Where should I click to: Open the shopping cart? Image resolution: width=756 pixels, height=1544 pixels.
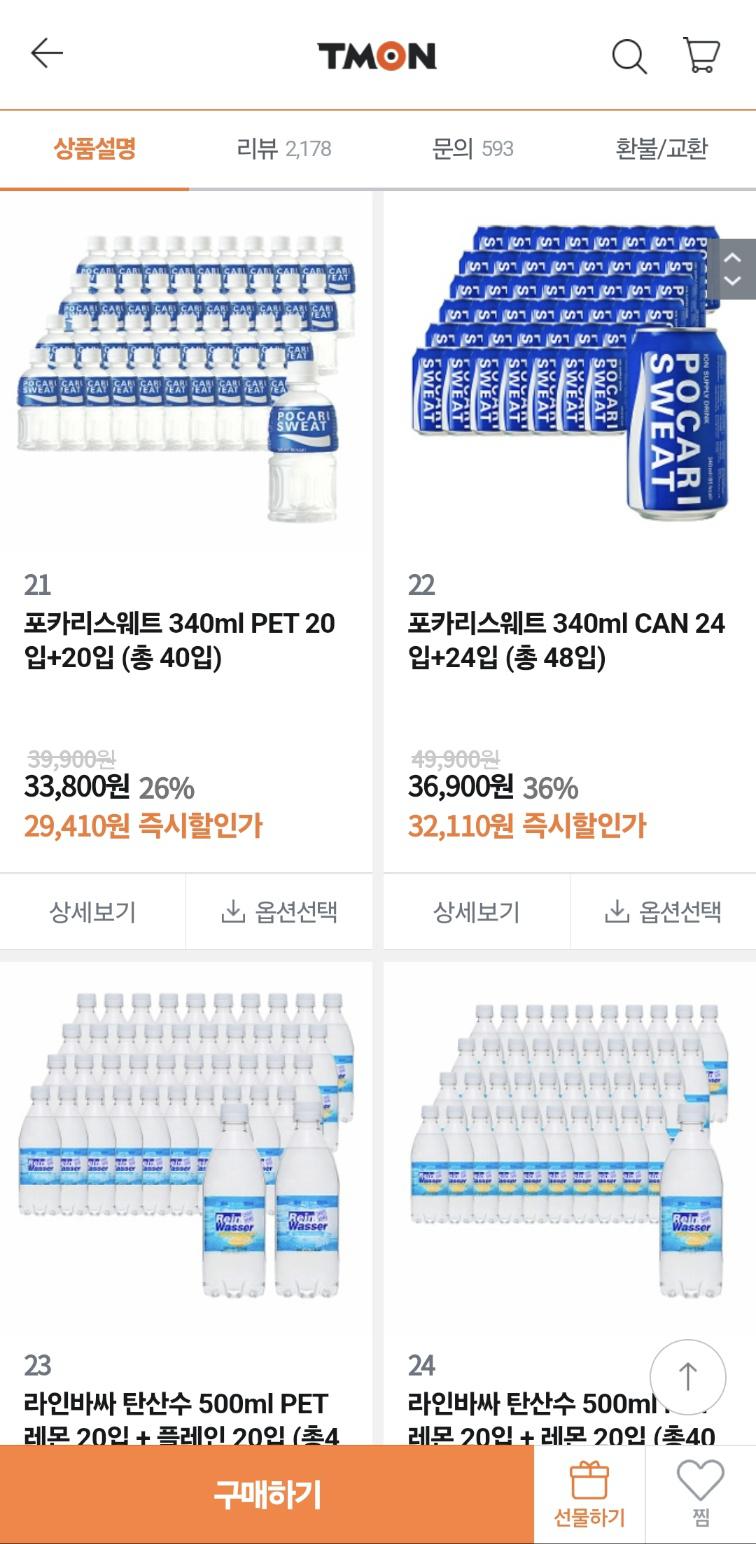[x=701, y=55]
